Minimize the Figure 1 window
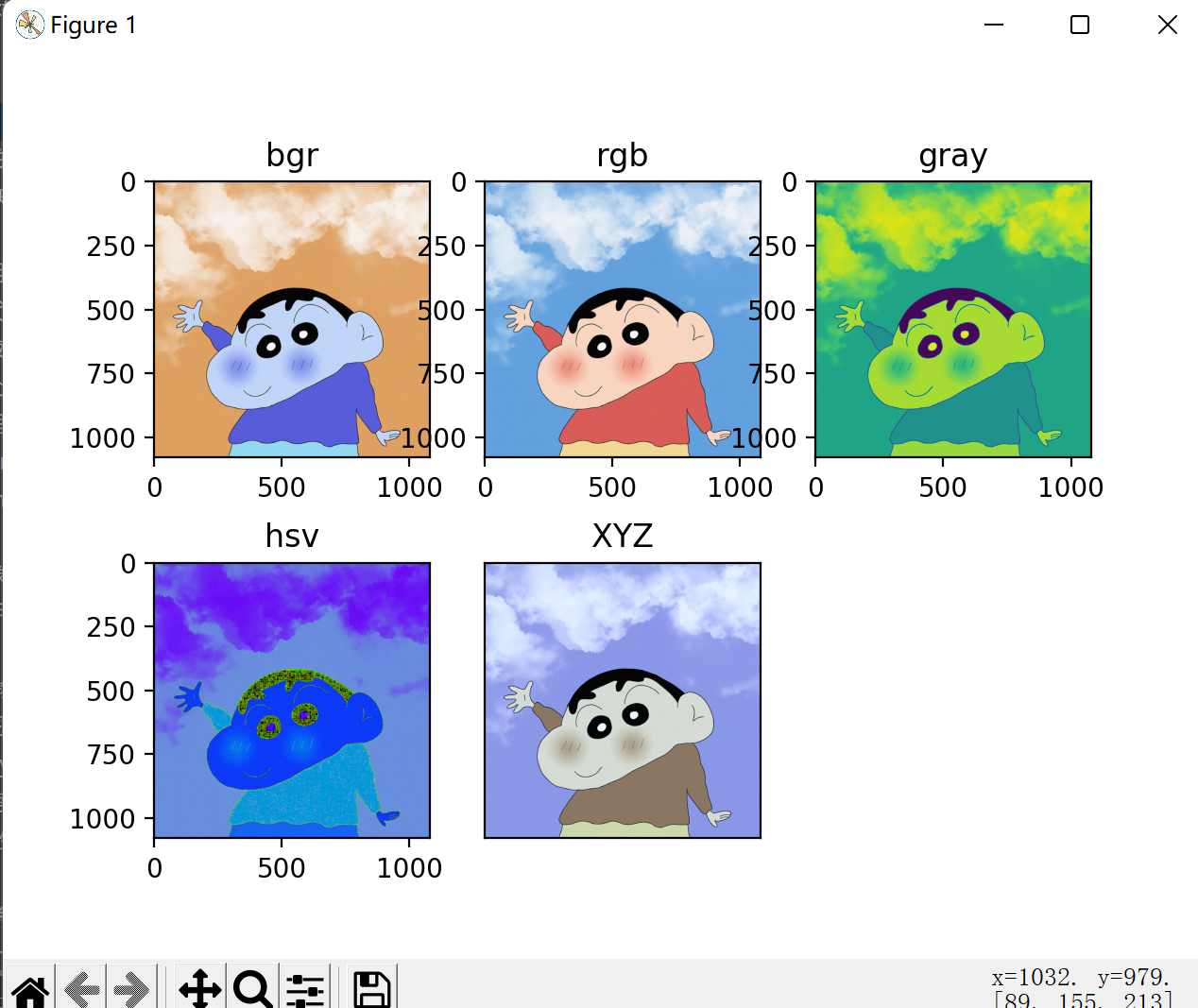The width and height of the screenshot is (1198, 1008). pos(993,25)
